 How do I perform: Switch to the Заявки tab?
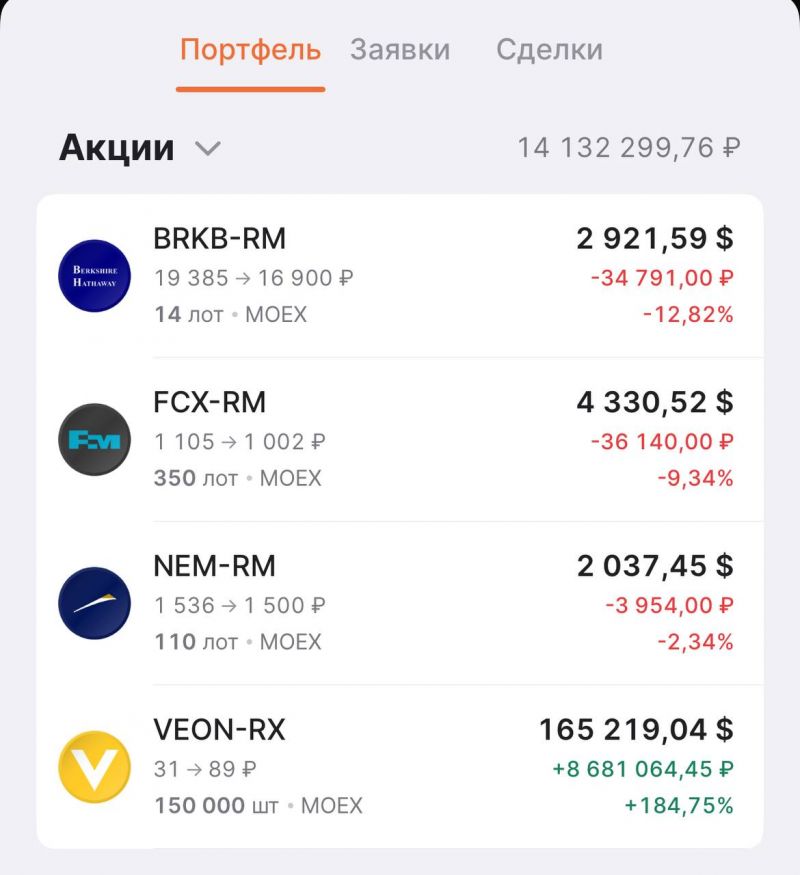(400, 50)
